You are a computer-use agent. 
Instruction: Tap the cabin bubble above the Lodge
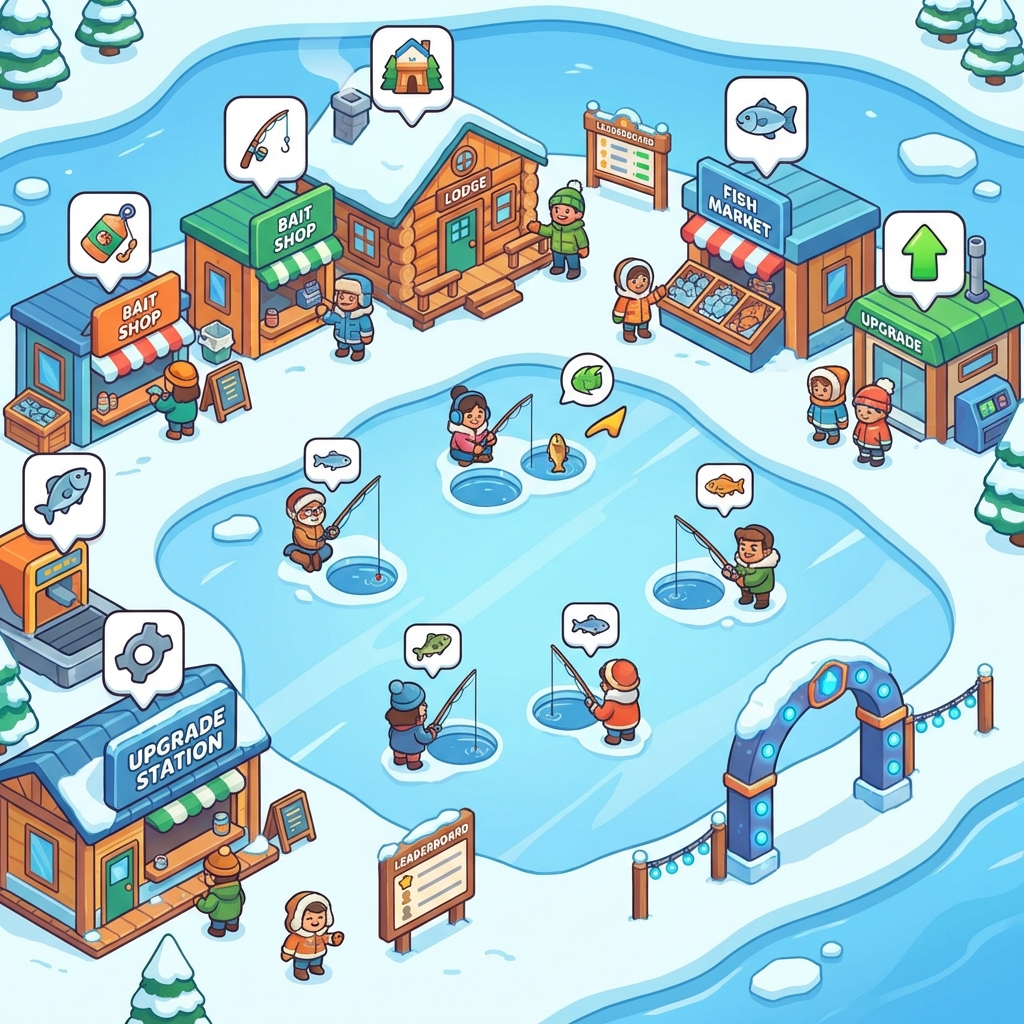pyautogui.click(x=411, y=66)
